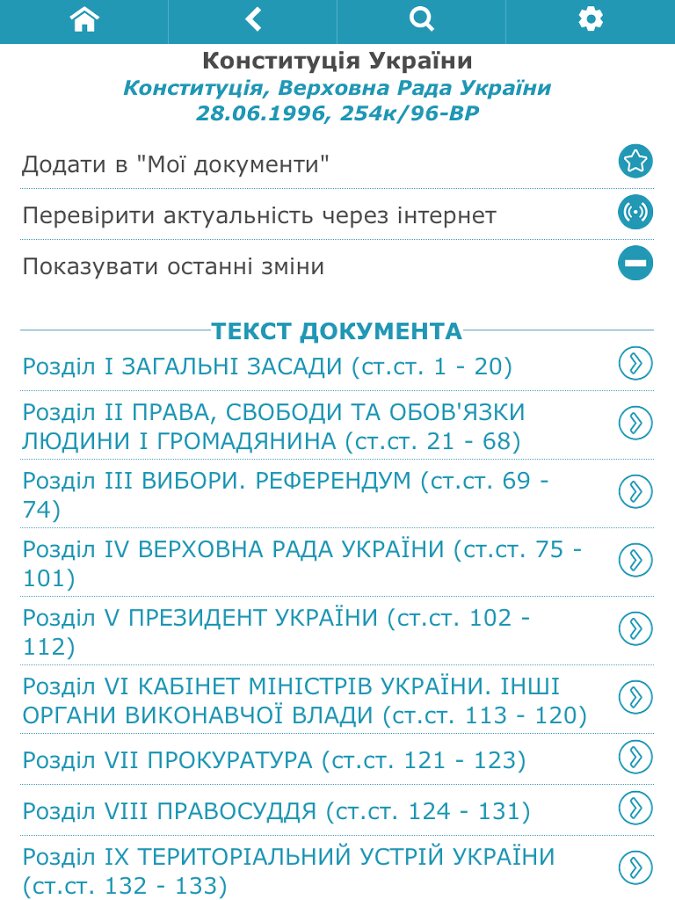This screenshot has width=675, height=900.
Task: Go to the home screen icon
Action: [84, 20]
